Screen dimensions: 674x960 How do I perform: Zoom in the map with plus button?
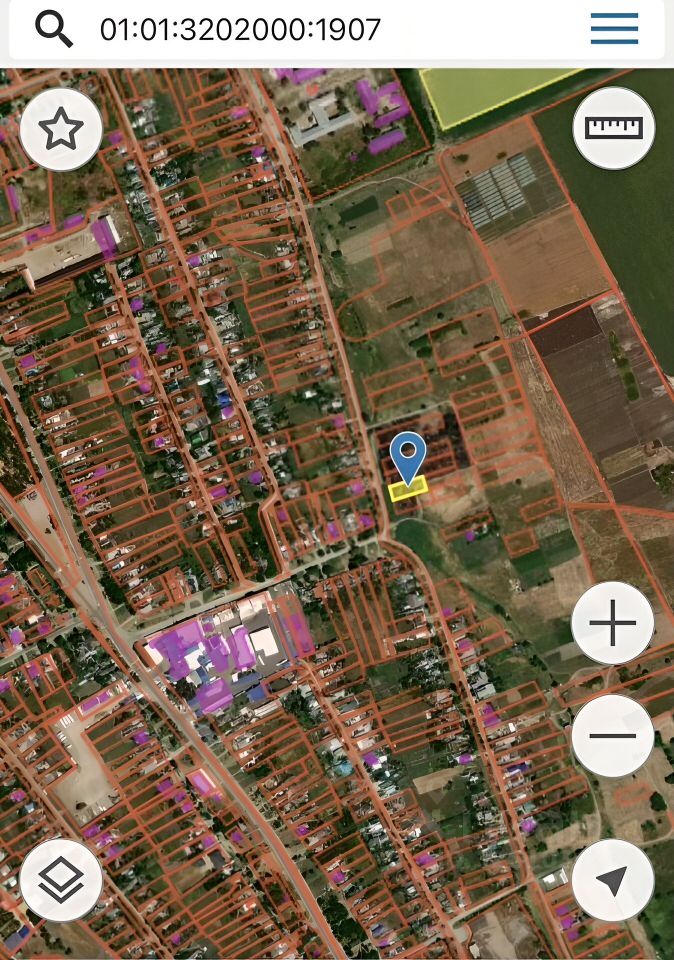(x=612, y=624)
